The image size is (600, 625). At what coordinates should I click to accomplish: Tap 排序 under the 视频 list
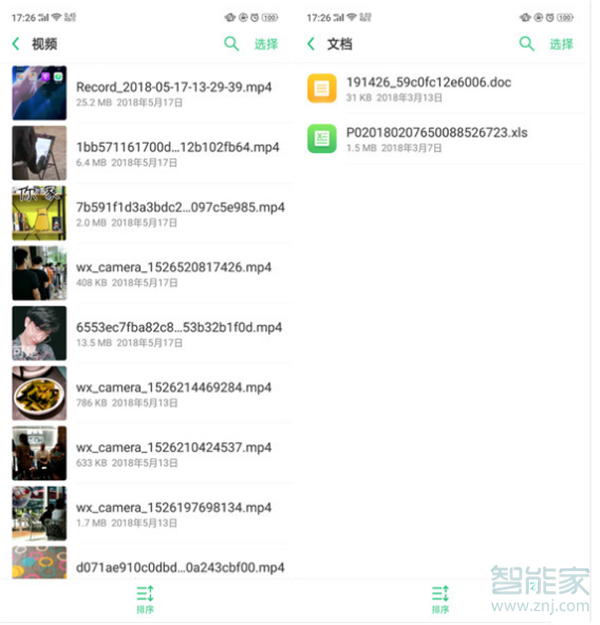tap(145, 599)
